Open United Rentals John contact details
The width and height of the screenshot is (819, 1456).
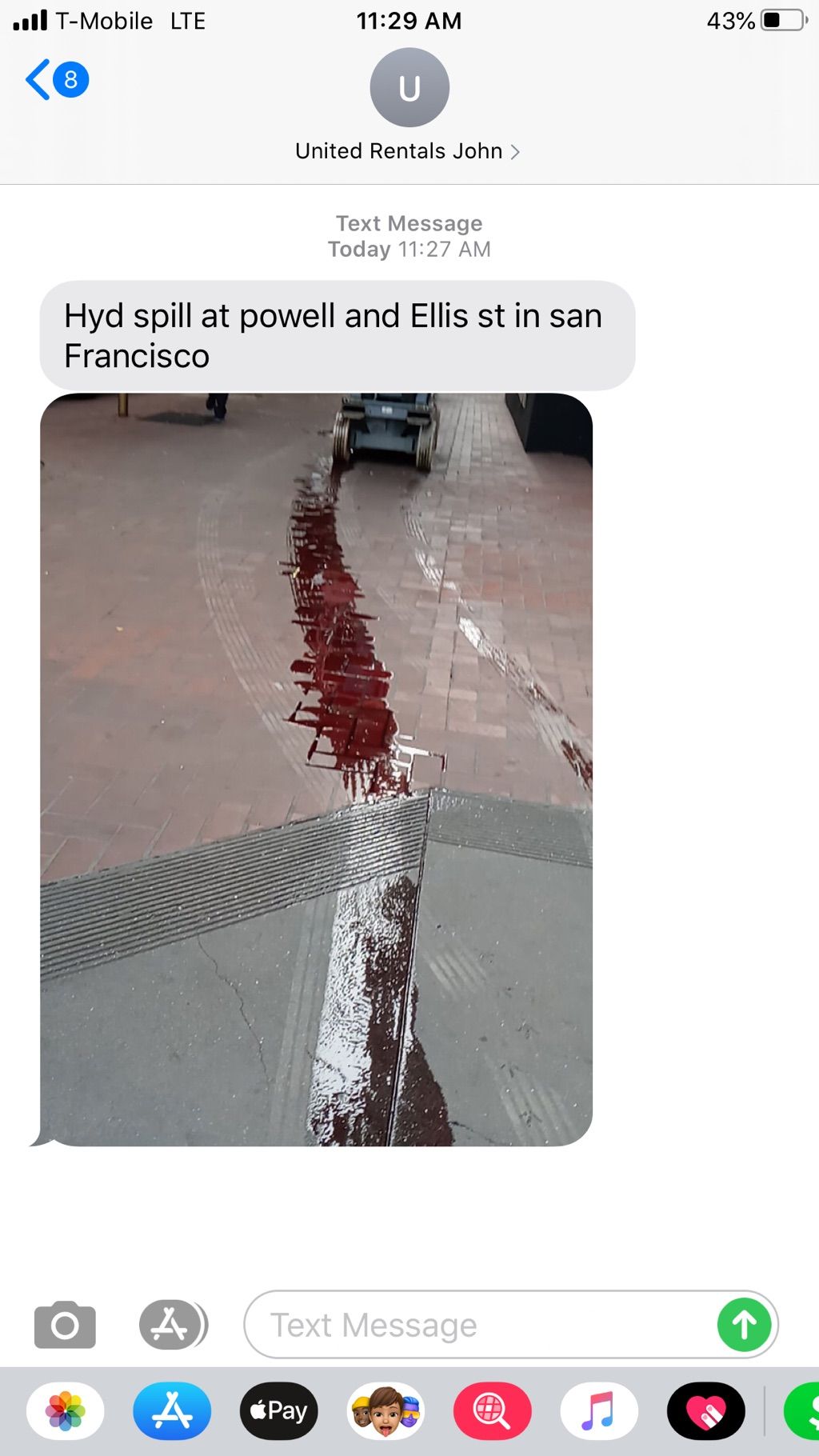(x=408, y=151)
